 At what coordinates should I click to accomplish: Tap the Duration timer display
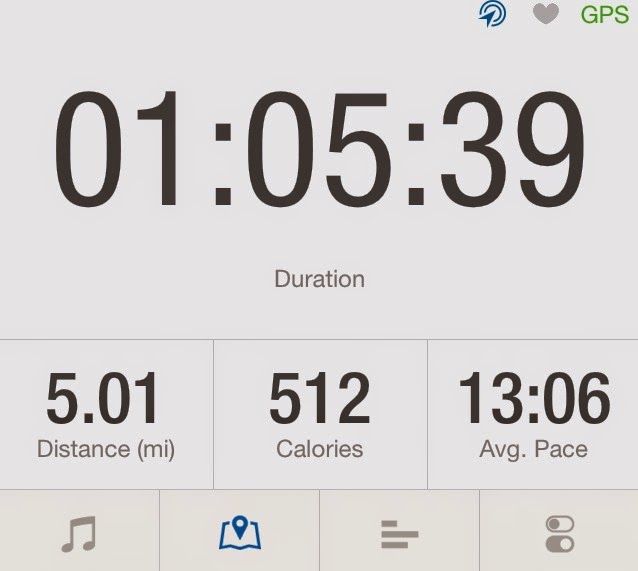click(319, 160)
